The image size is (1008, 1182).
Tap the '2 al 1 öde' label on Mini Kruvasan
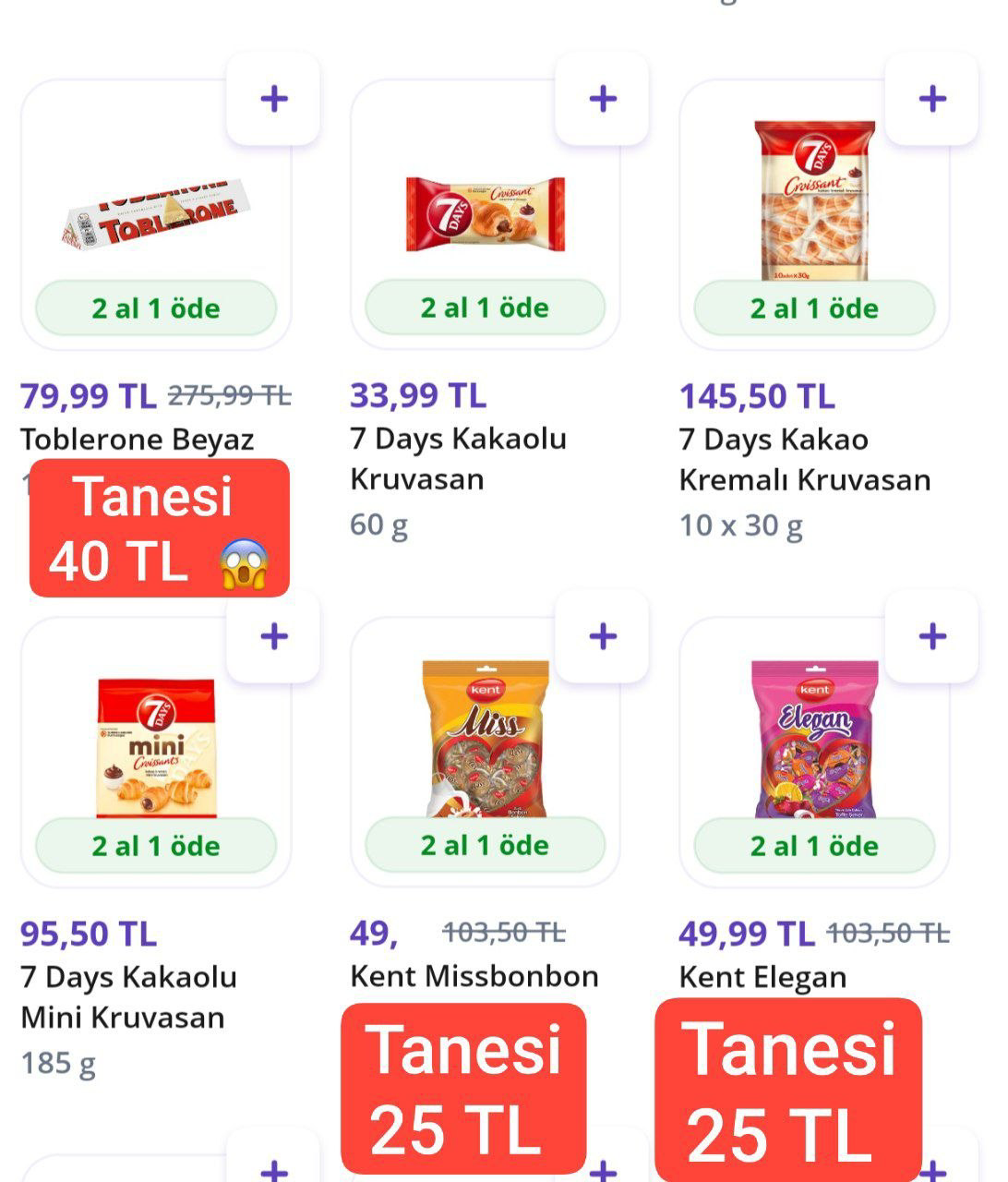tap(155, 844)
